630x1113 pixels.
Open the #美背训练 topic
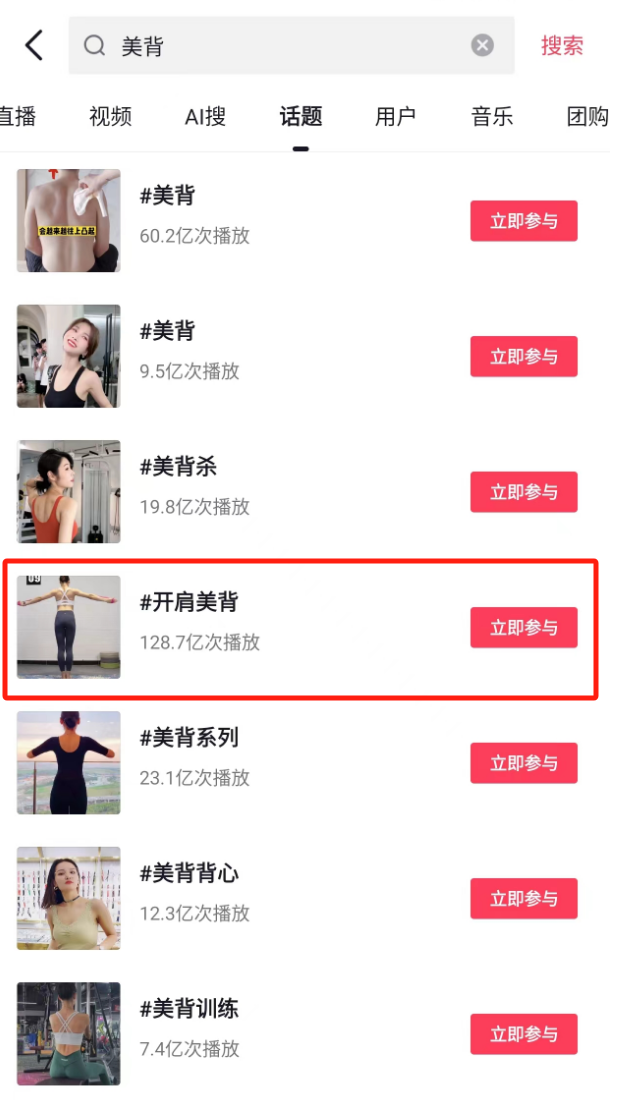click(x=189, y=1009)
